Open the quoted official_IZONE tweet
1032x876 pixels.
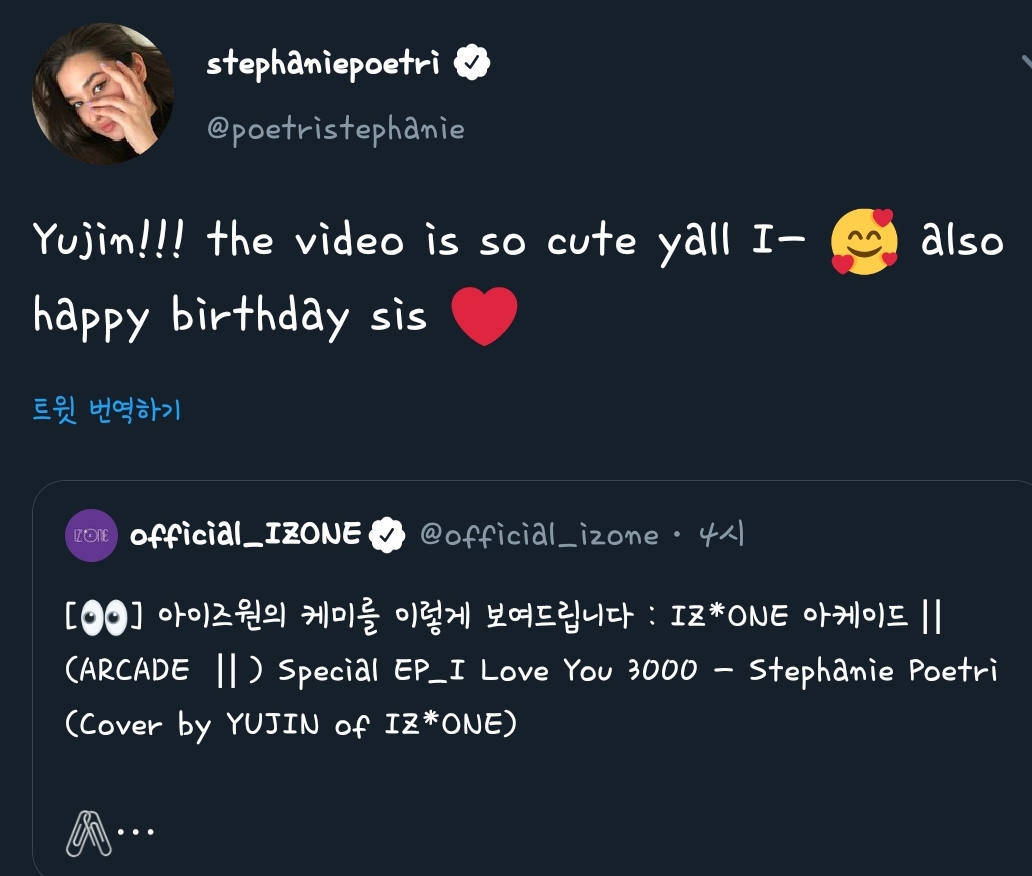[x=530, y=670]
